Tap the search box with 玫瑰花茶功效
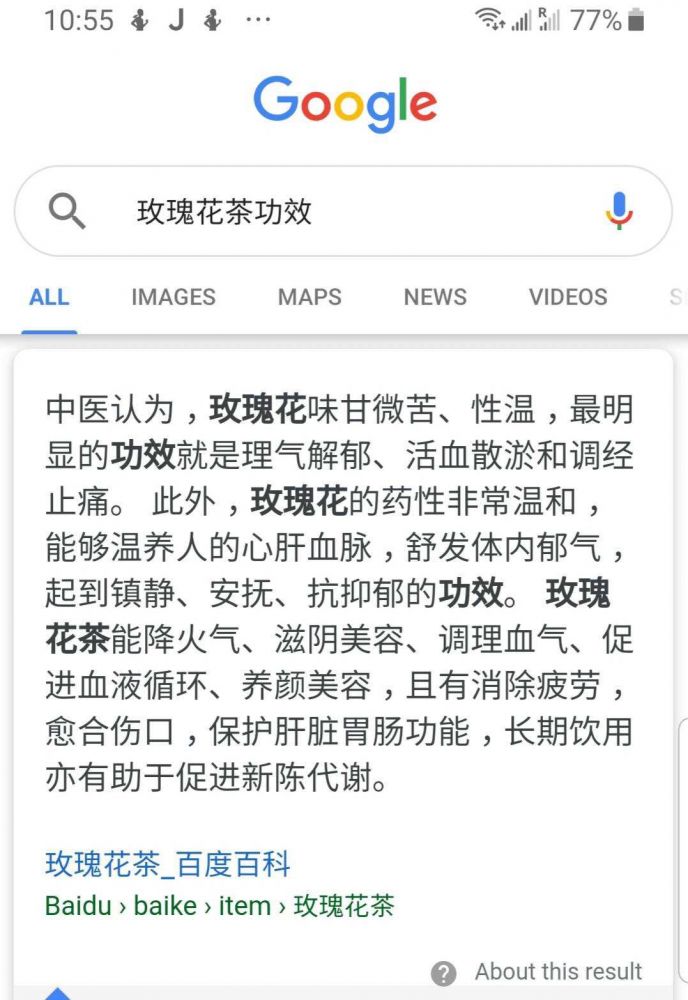Viewport: 688px width, 1000px height. 340,211
